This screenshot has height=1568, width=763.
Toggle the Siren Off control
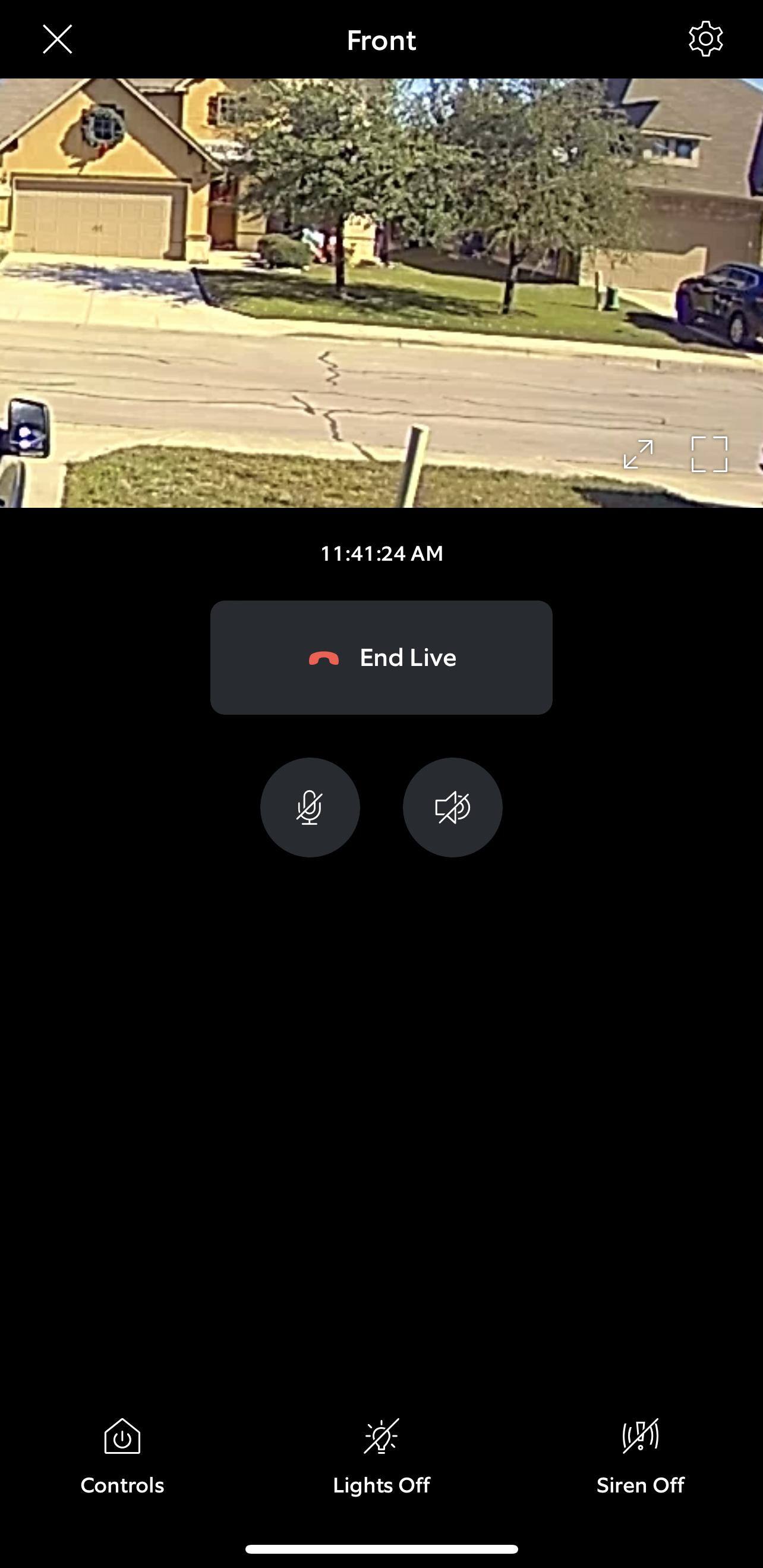point(640,1456)
